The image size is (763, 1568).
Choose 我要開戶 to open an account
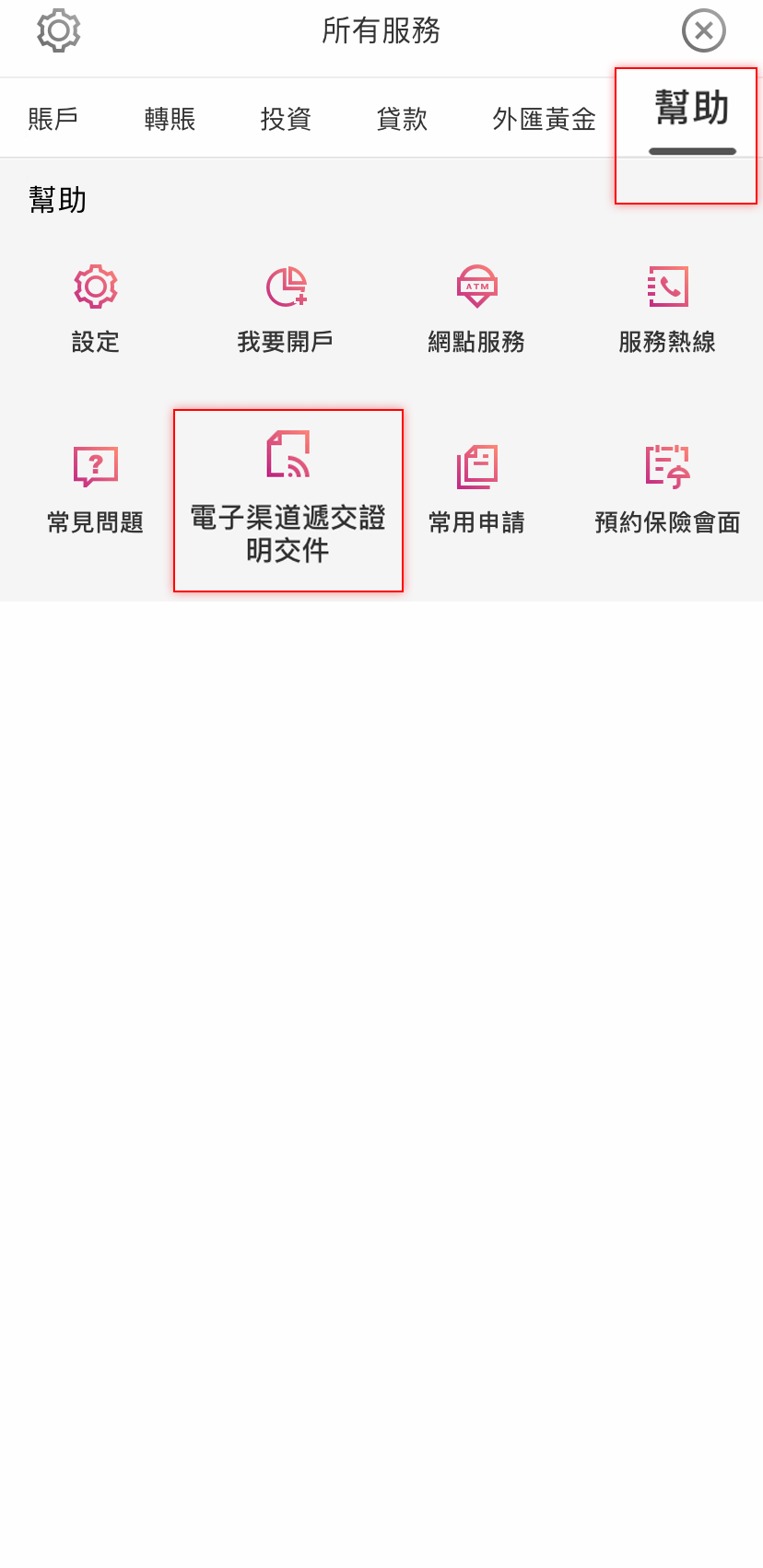(x=286, y=309)
